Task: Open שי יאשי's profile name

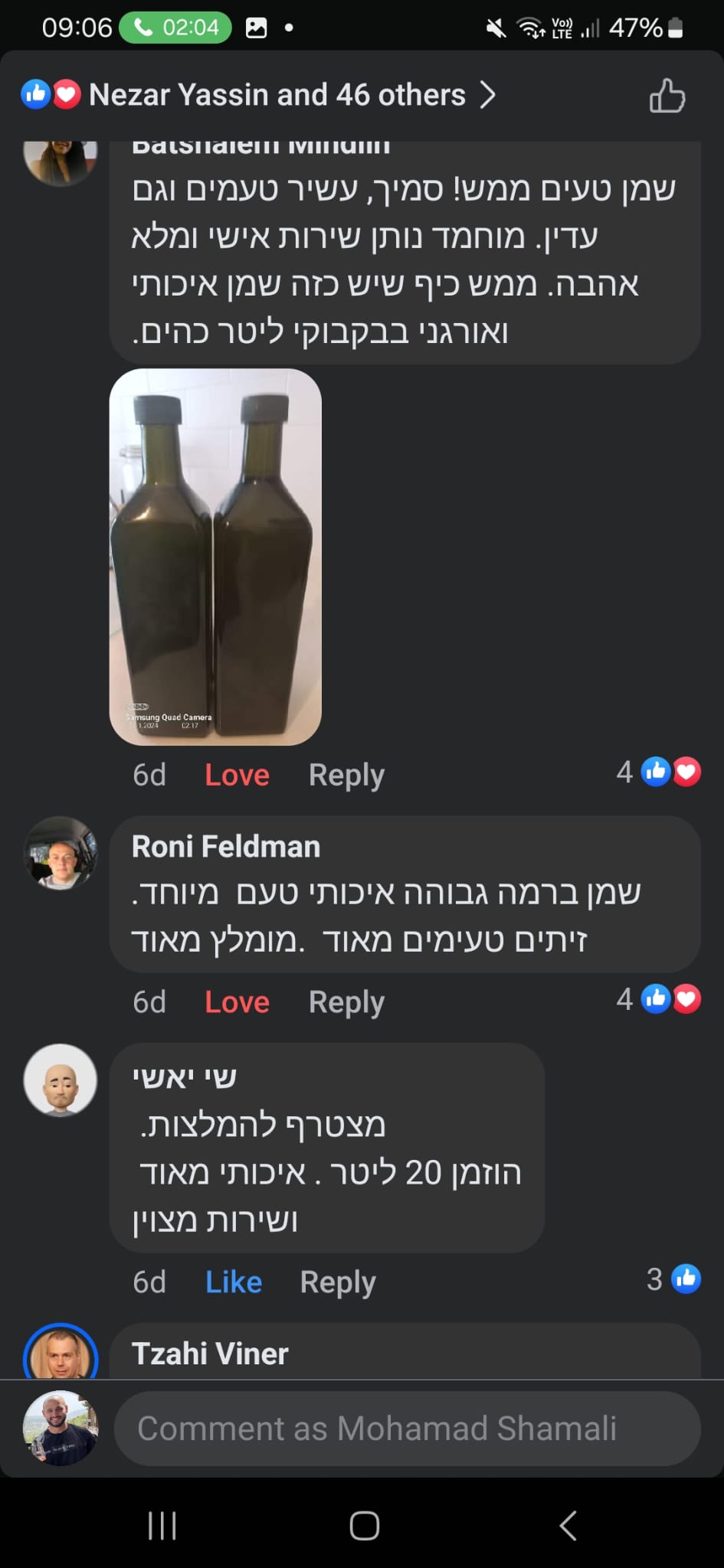Action: 185,1076
